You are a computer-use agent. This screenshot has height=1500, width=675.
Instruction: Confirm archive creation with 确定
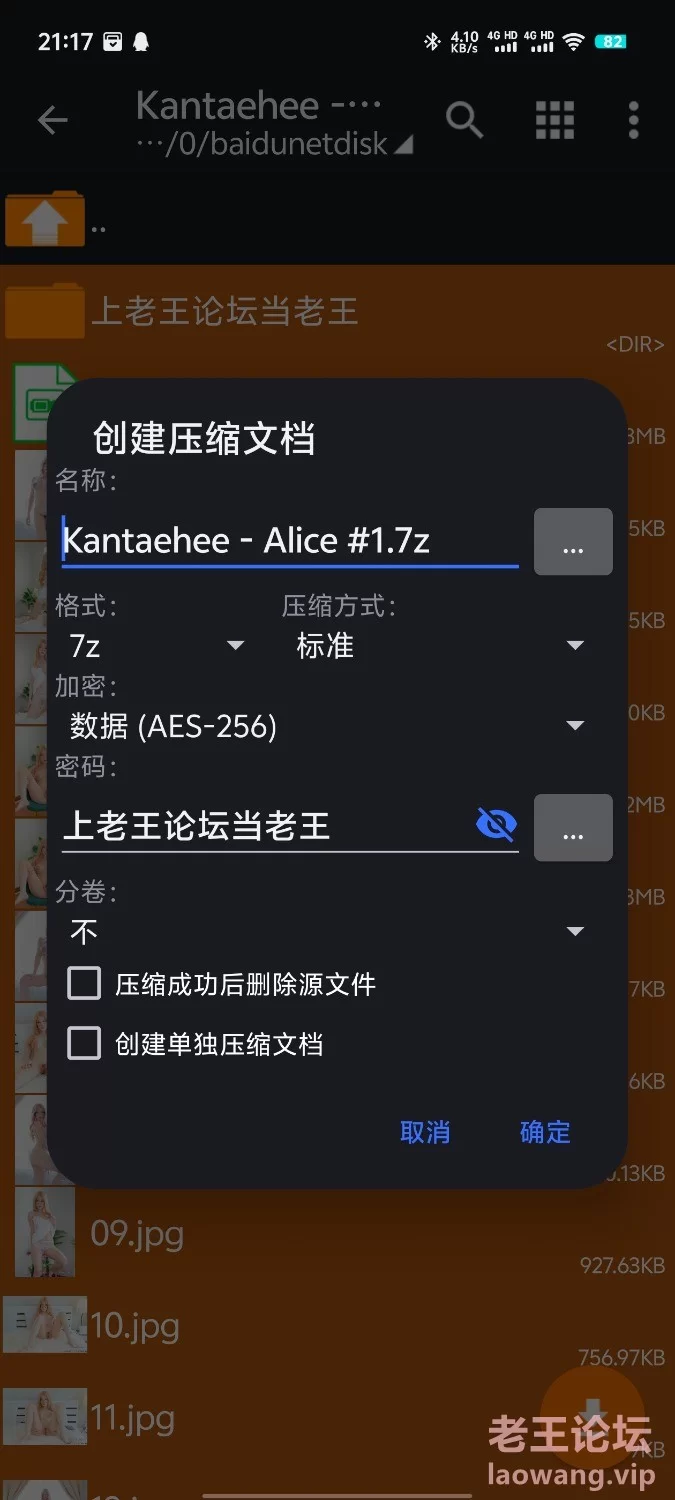point(545,1132)
